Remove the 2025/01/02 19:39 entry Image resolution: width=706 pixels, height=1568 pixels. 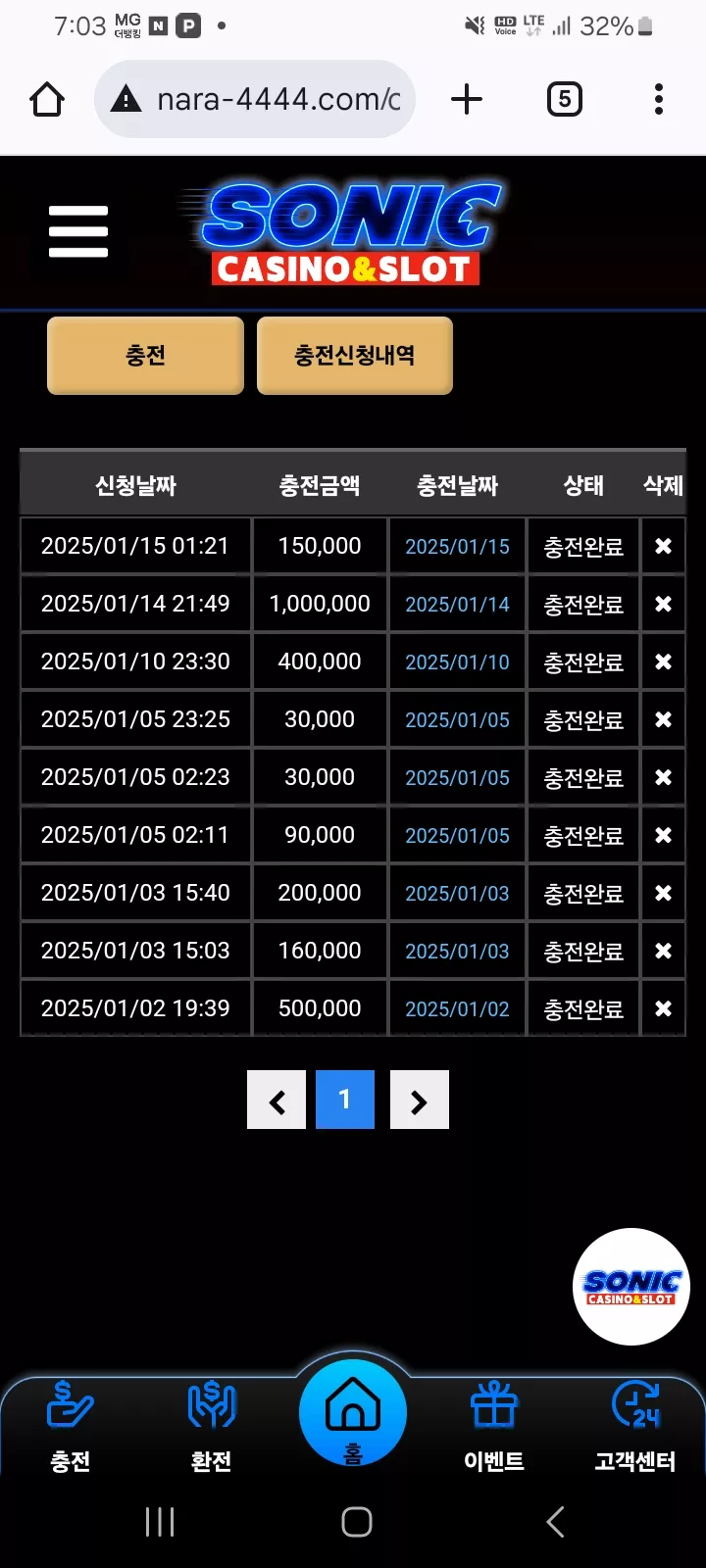coord(663,1008)
